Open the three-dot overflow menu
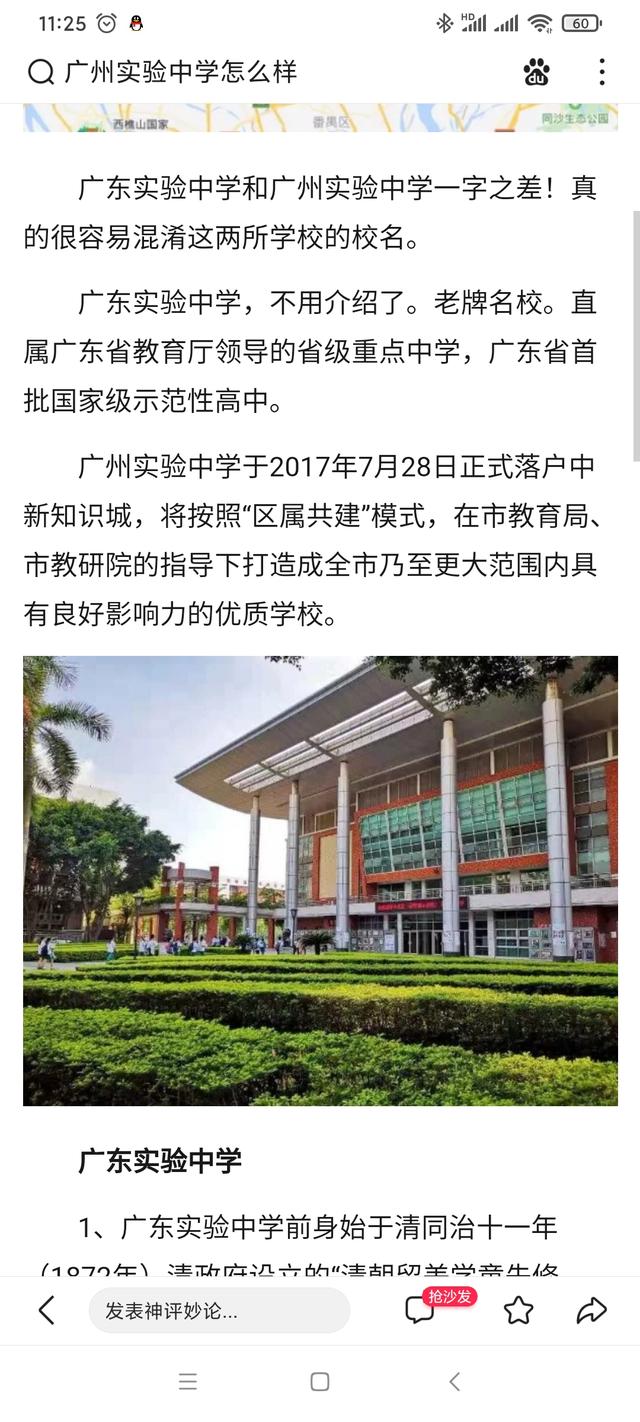Screen dimensions: 640x1422 coord(601,72)
